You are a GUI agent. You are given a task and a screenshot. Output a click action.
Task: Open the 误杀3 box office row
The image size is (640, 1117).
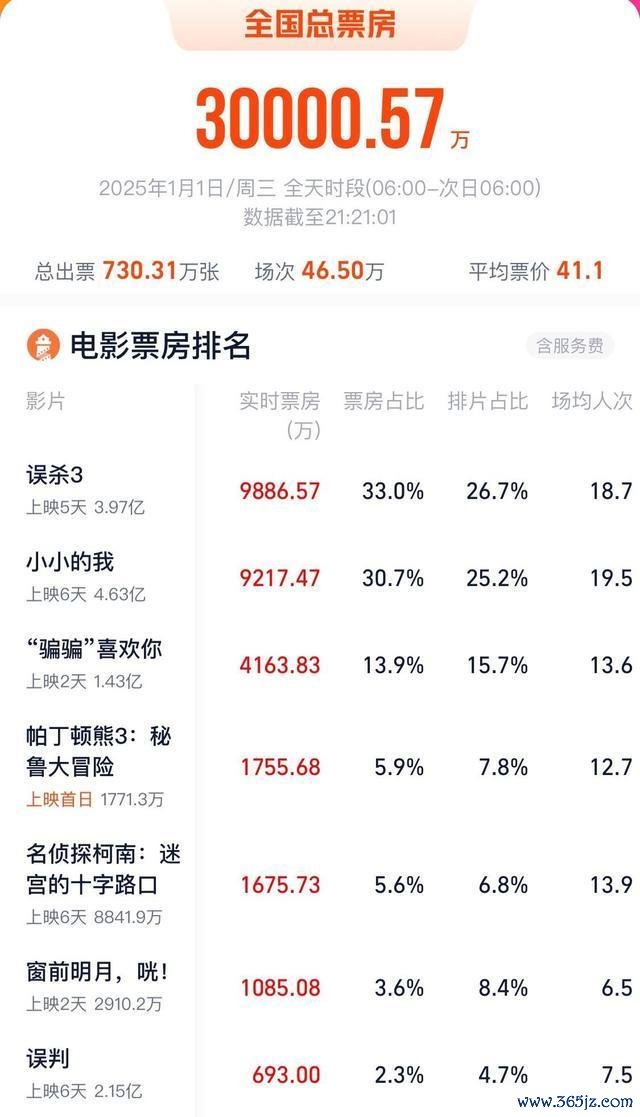(x=320, y=491)
